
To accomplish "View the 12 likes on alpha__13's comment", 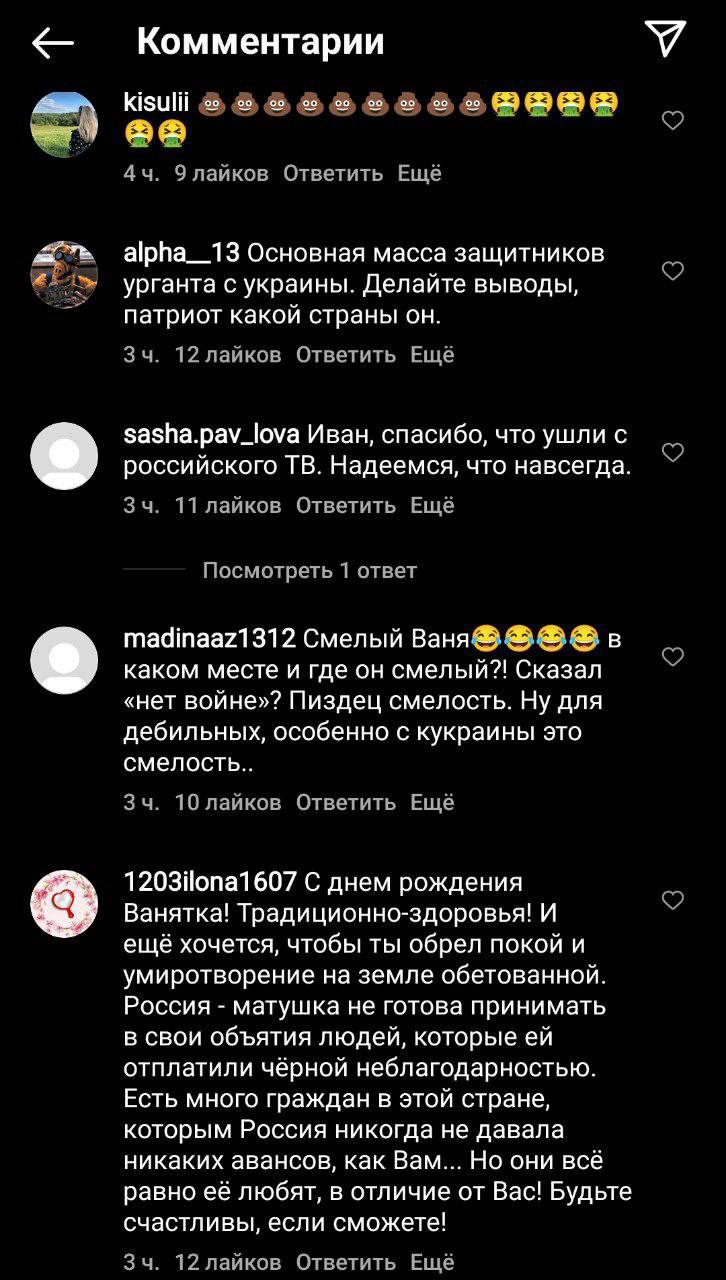I will 228,355.
